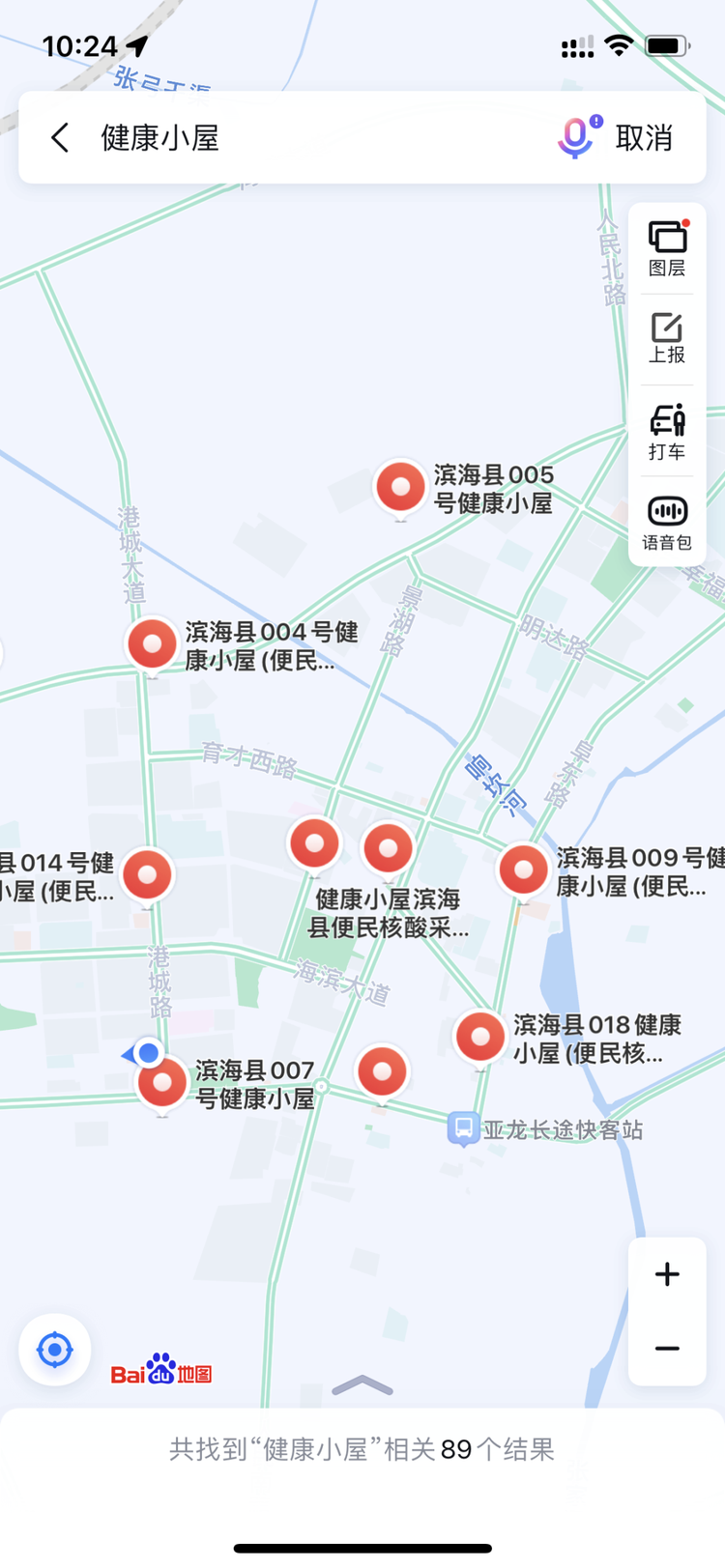Open the 打车 ride-hailing option
This screenshot has width=725, height=1568.
pyautogui.click(x=667, y=432)
